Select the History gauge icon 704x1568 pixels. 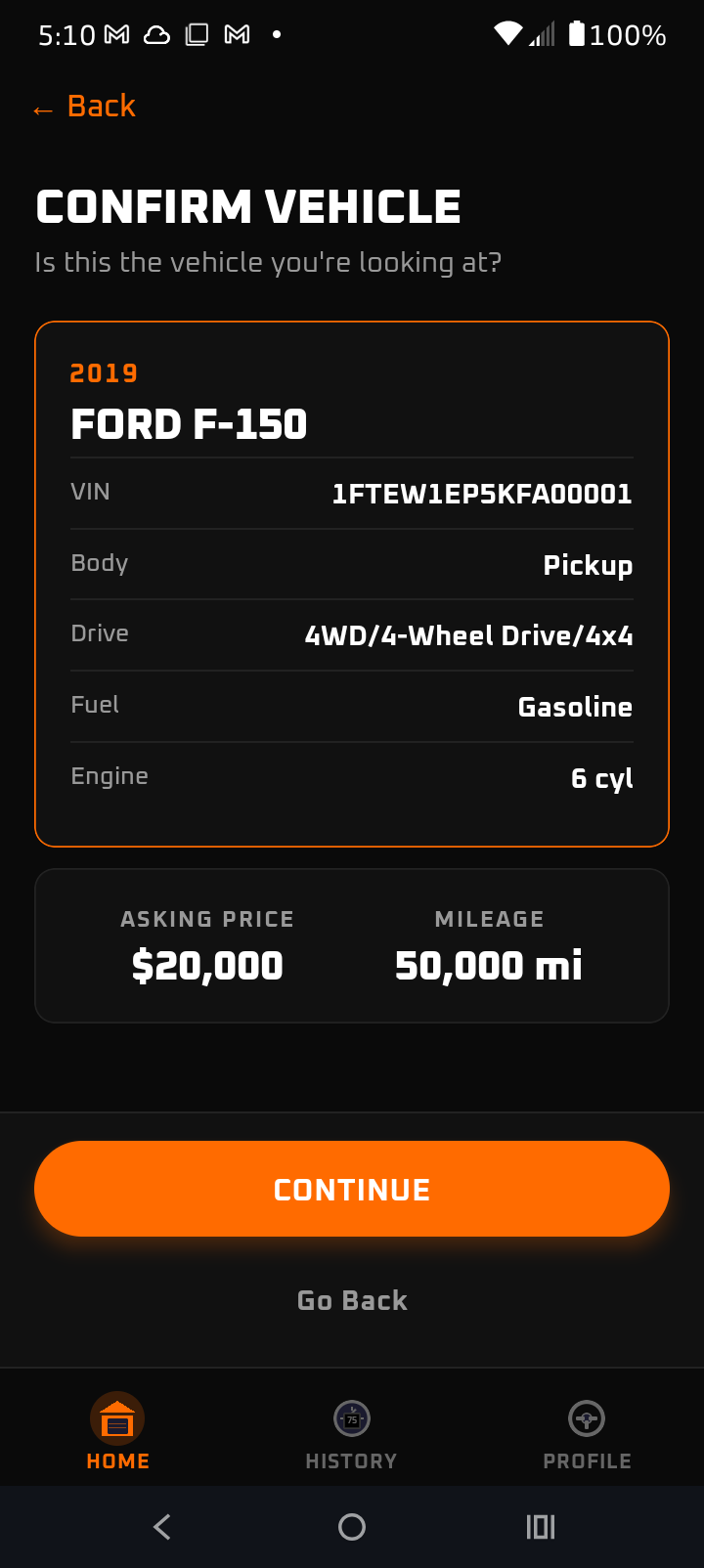[x=351, y=1417]
